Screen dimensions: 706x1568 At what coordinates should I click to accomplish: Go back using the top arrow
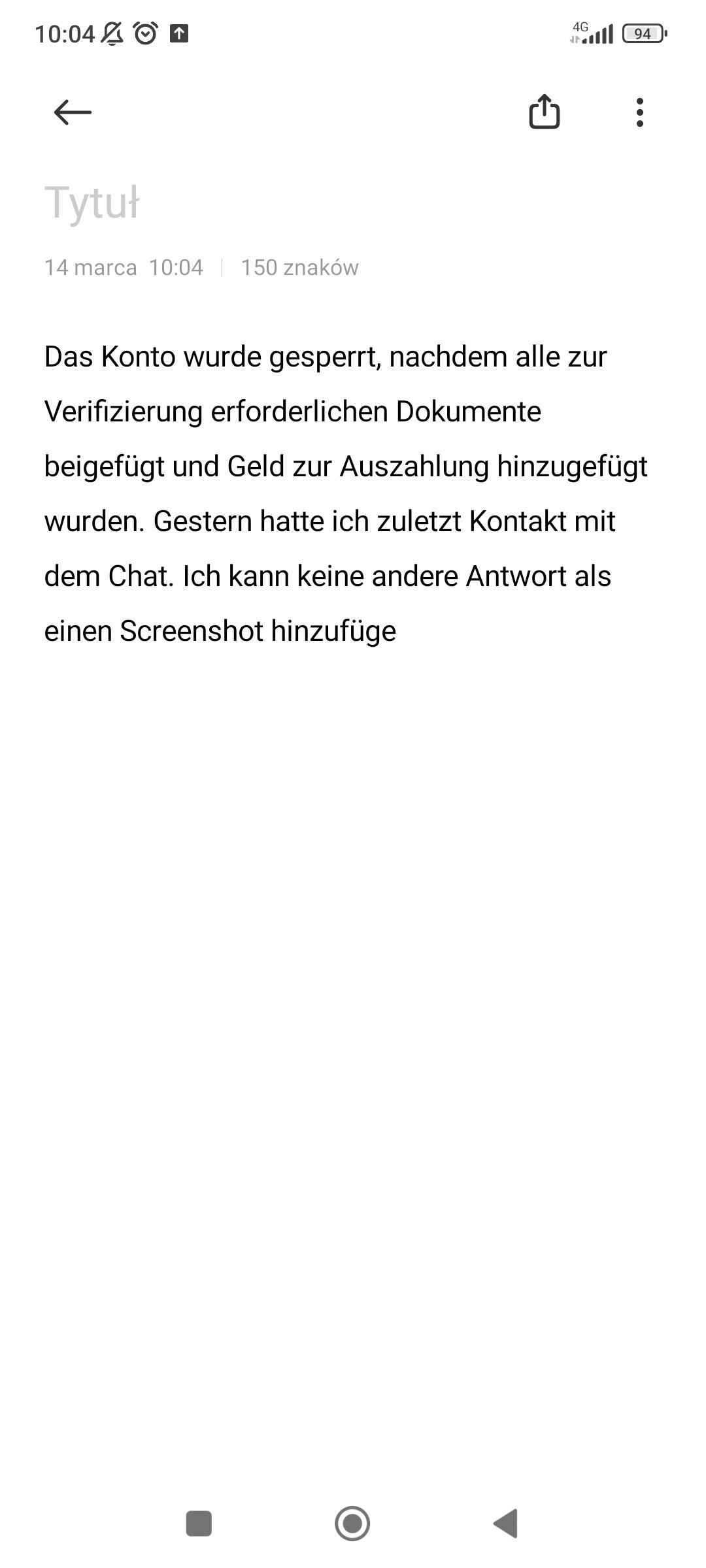click(x=73, y=112)
